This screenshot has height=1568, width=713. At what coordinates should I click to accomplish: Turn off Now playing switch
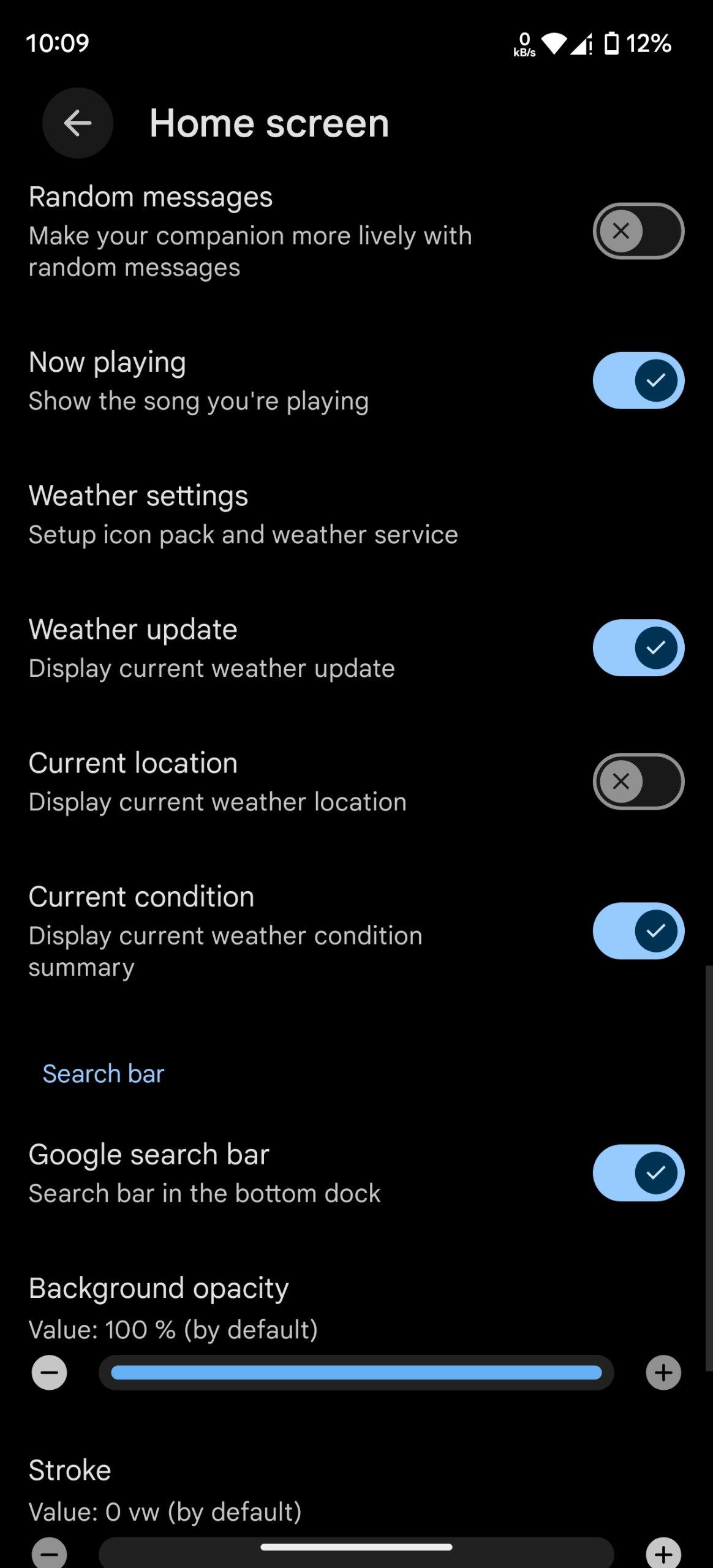638,380
